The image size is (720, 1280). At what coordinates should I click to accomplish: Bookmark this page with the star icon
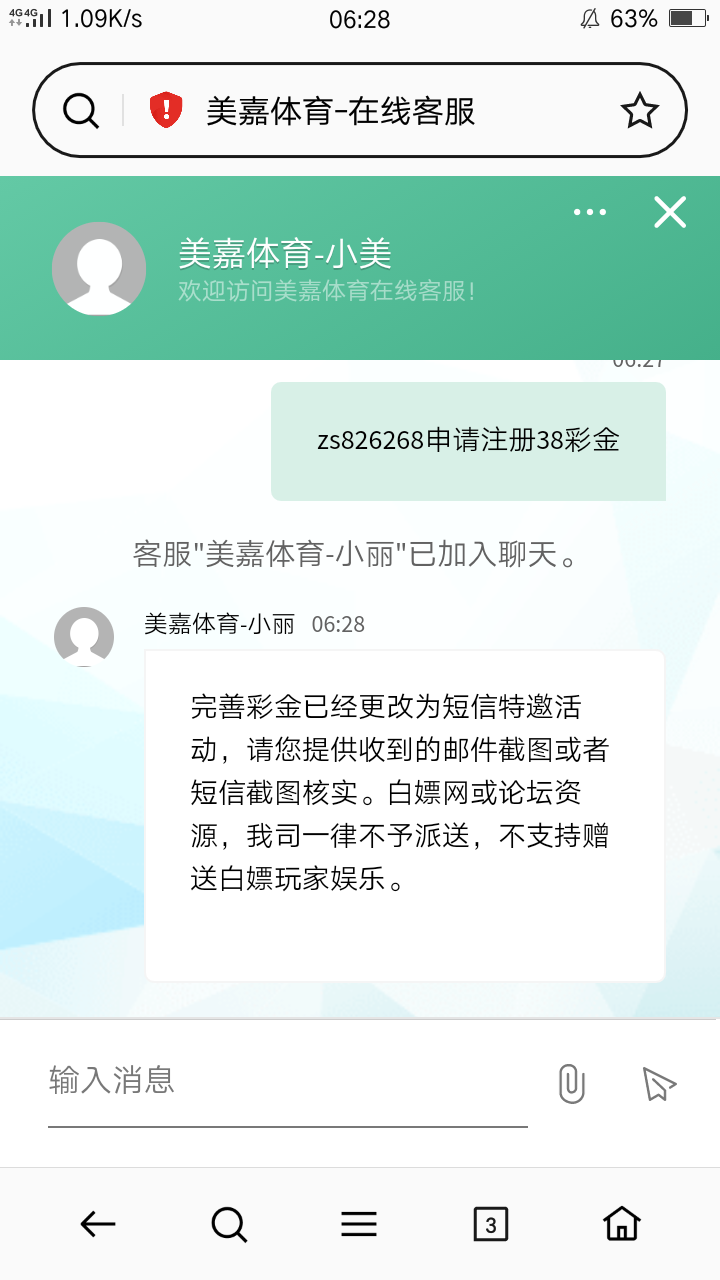pos(640,110)
